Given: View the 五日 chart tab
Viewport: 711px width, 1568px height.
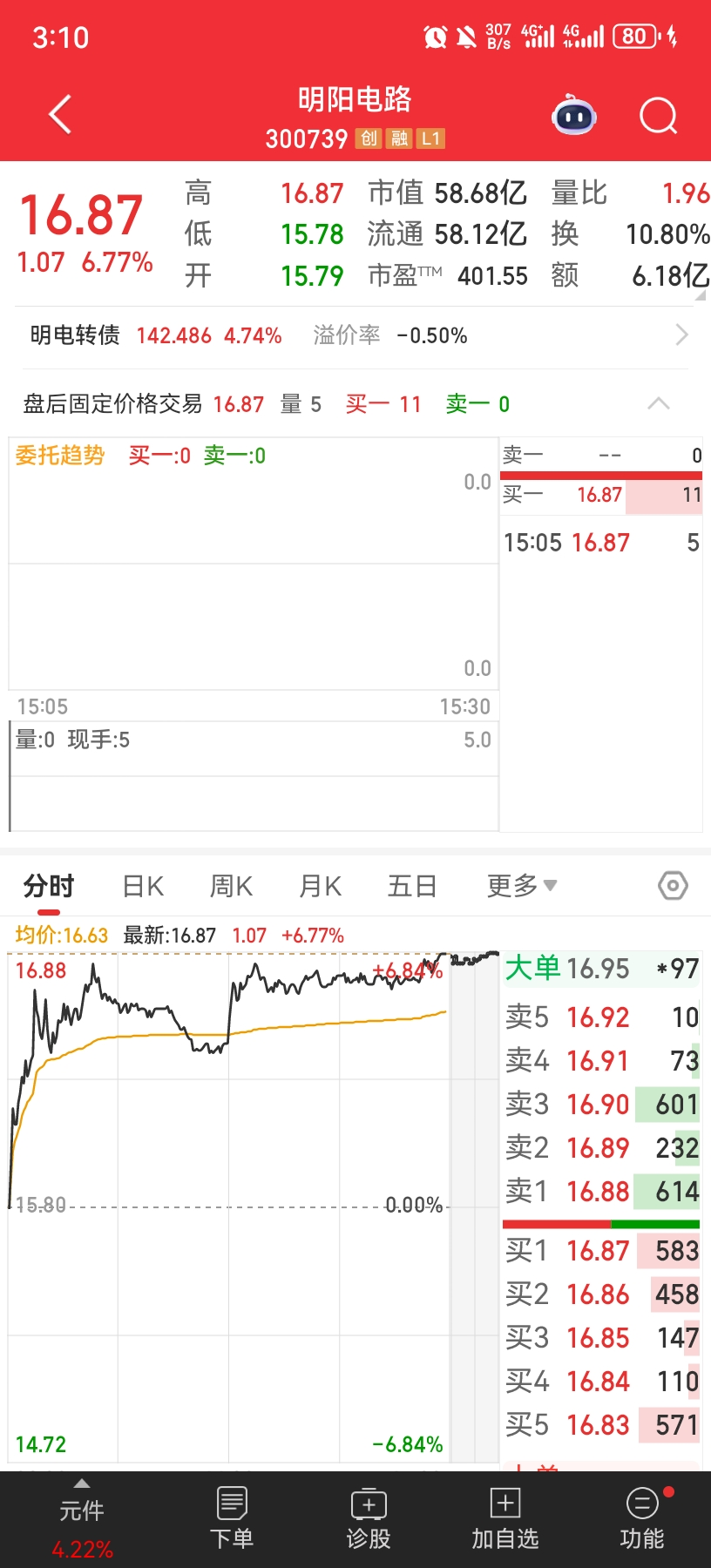Looking at the screenshot, I should coord(411,887).
